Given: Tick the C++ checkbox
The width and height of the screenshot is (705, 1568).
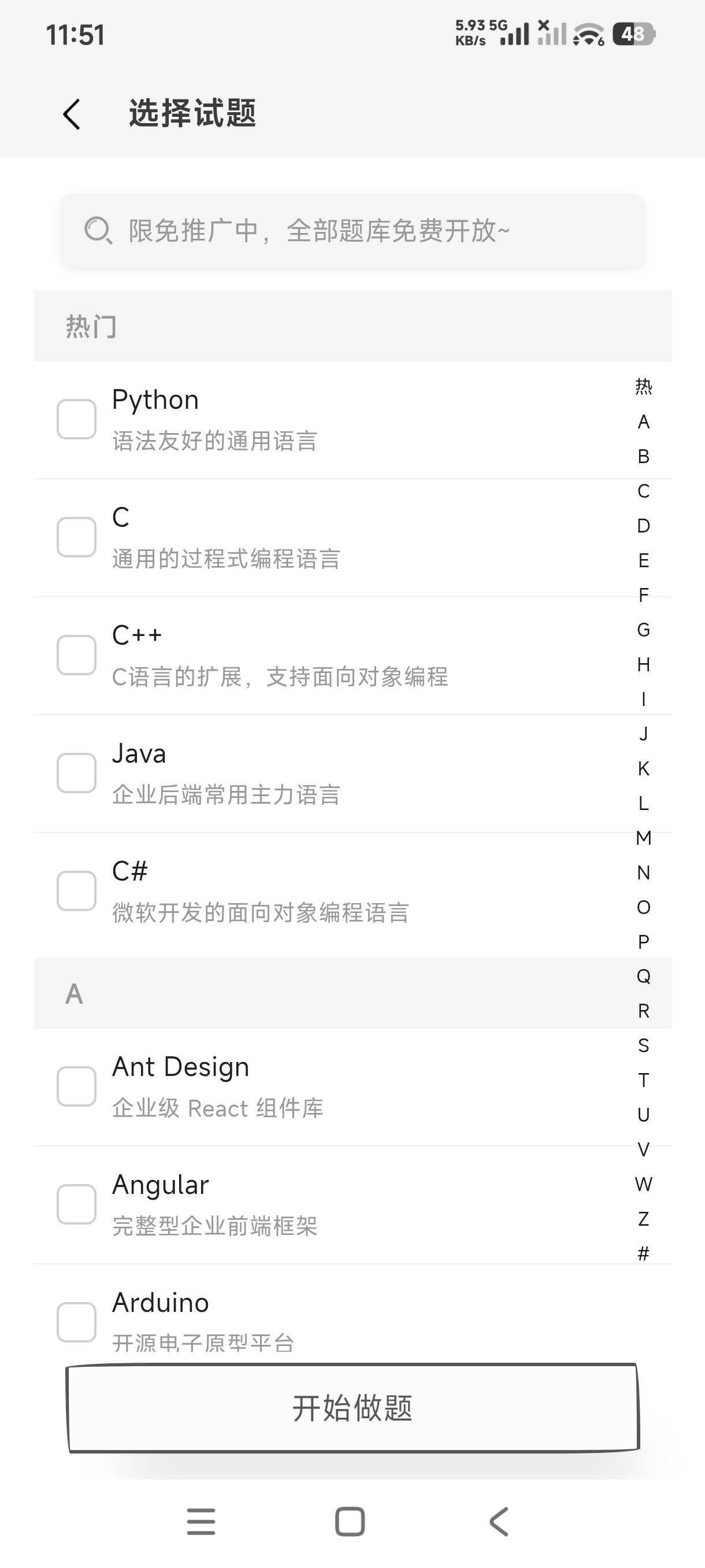Looking at the screenshot, I should (76, 655).
